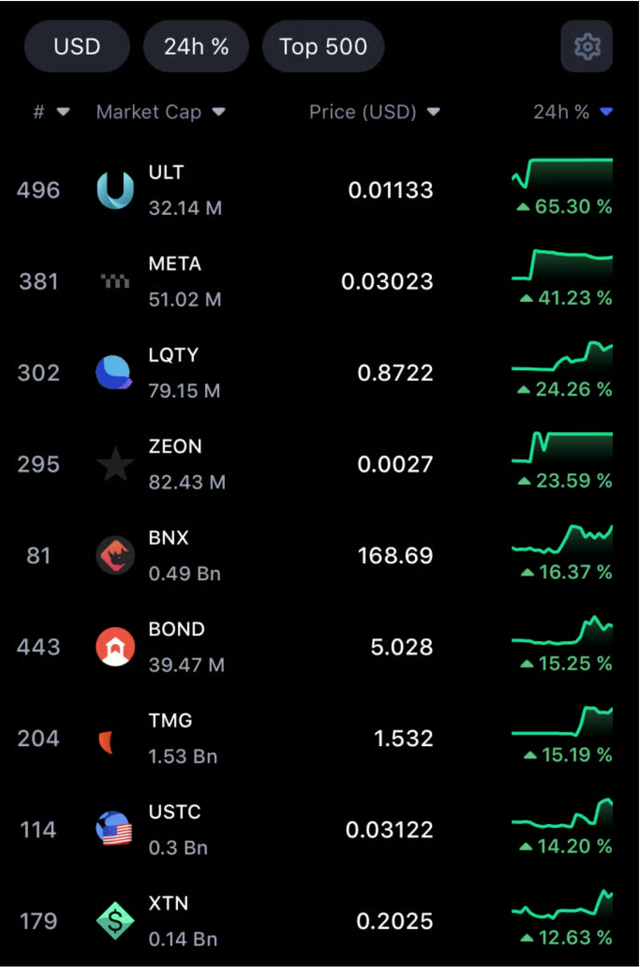Sort by rank number column
The height and width of the screenshot is (967, 640).
pos(50,112)
